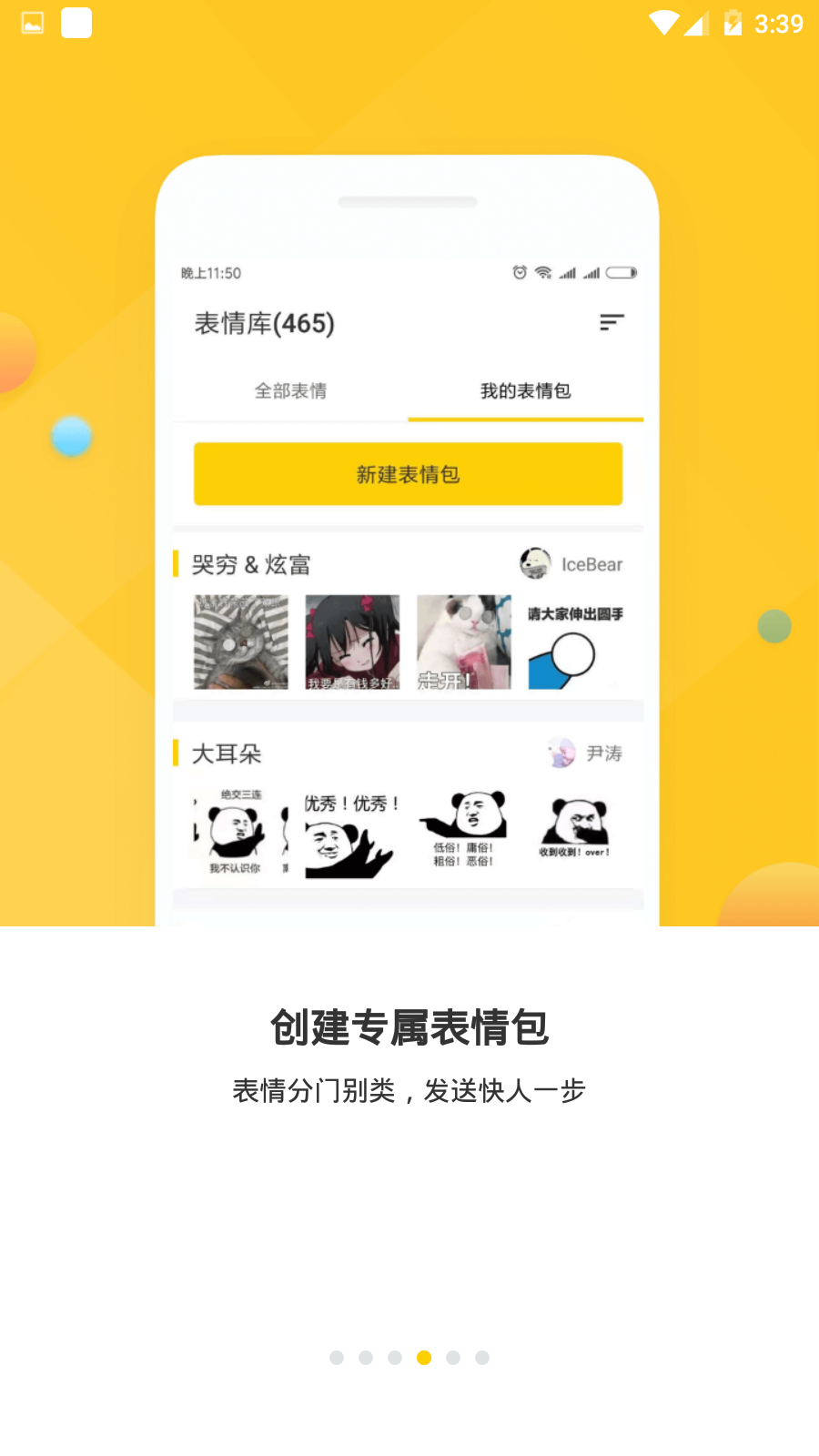The width and height of the screenshot is (819, 1456).
Task: Go to the third page indicator dot
Action: click(395, 1358)
